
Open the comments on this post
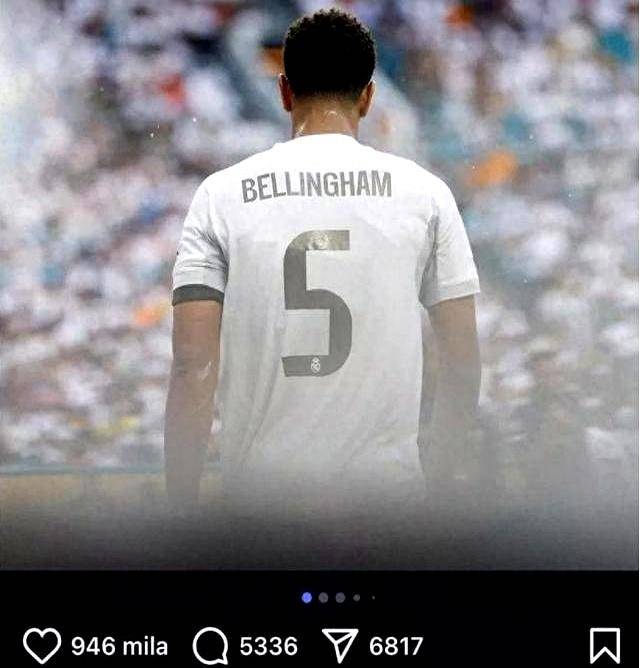pos(210,646)
